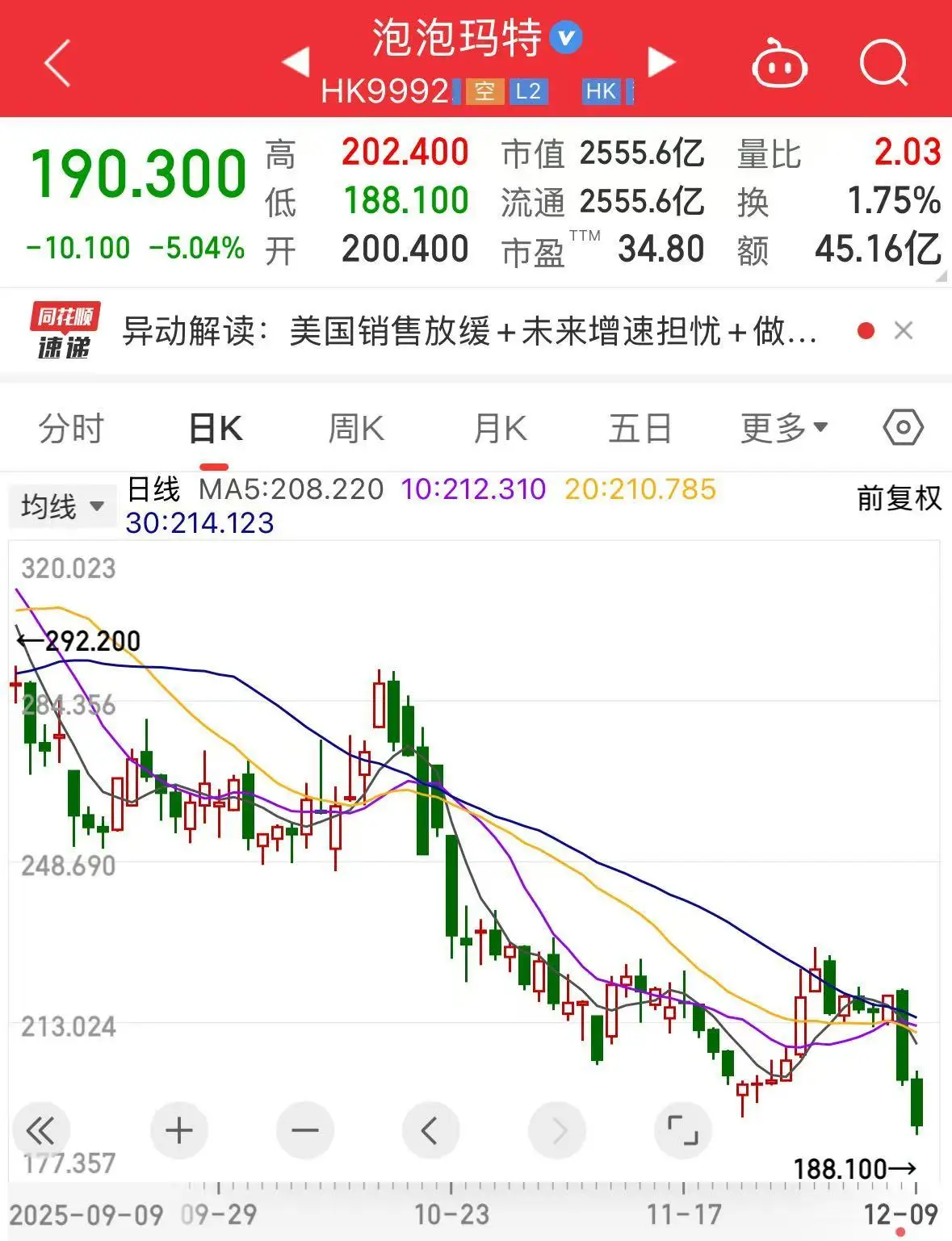
Task: Switch to the 周K tab
Action: coord(356,428)
